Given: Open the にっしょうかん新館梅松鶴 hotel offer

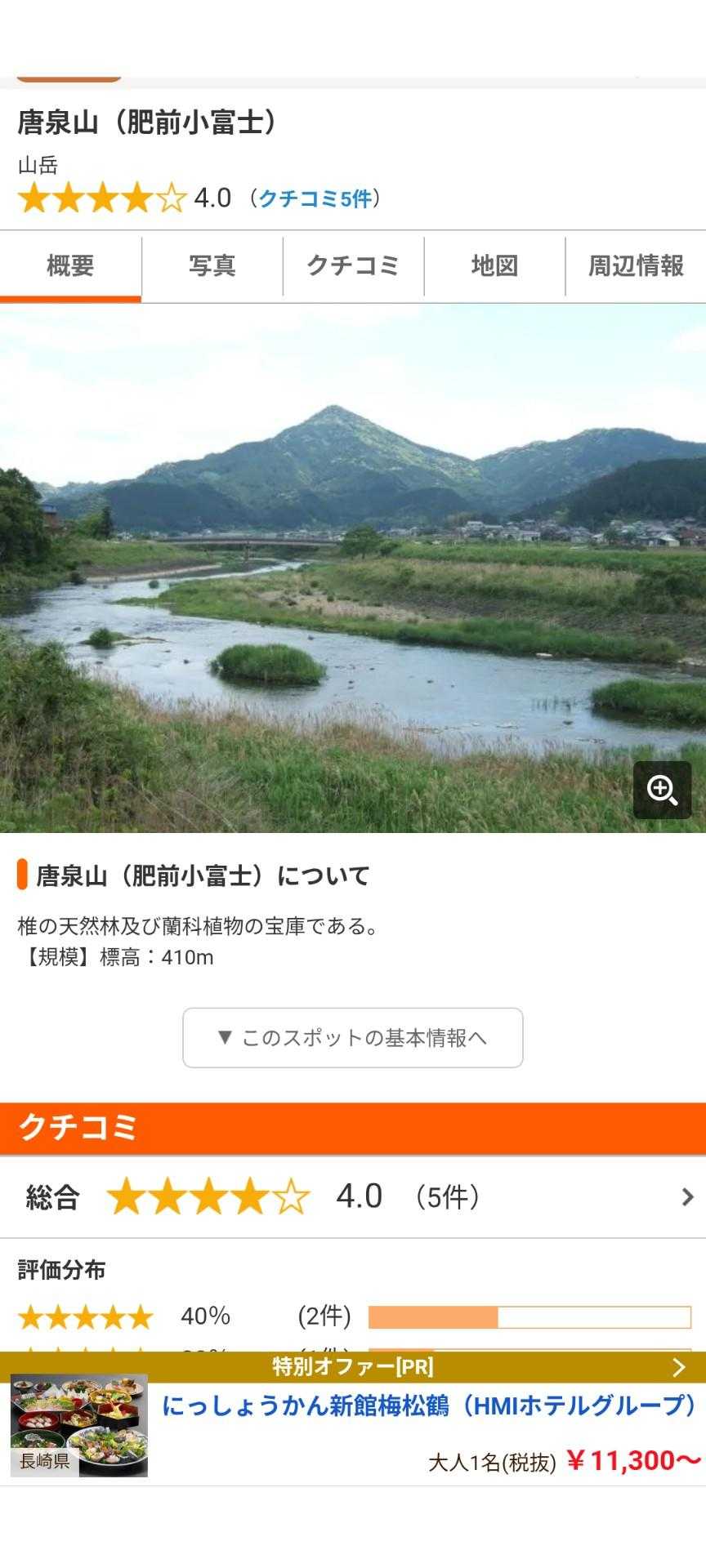Looking at the screenshot, I should 429,1406.
